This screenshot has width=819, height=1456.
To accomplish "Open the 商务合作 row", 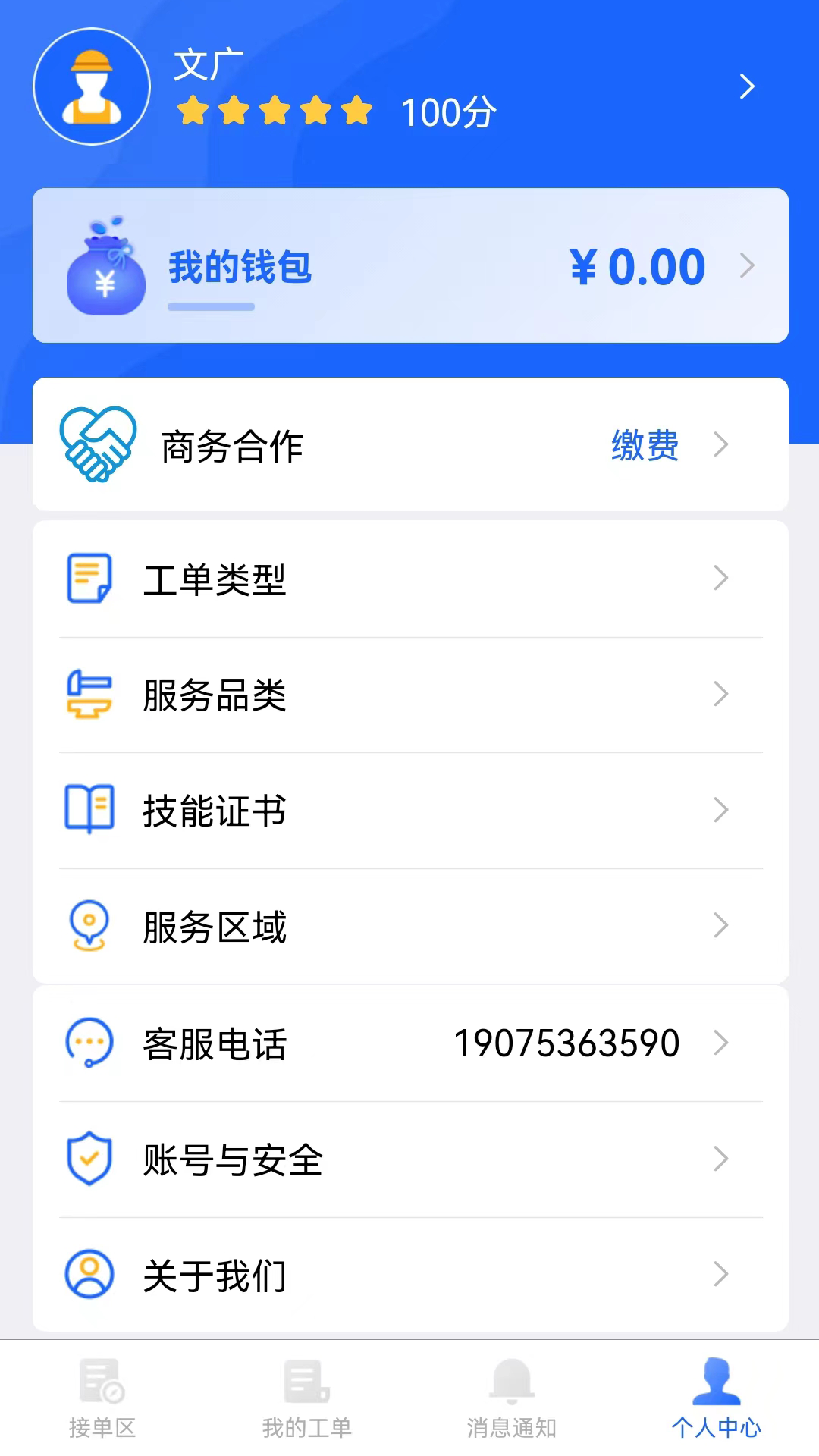I will click(410, 444).
